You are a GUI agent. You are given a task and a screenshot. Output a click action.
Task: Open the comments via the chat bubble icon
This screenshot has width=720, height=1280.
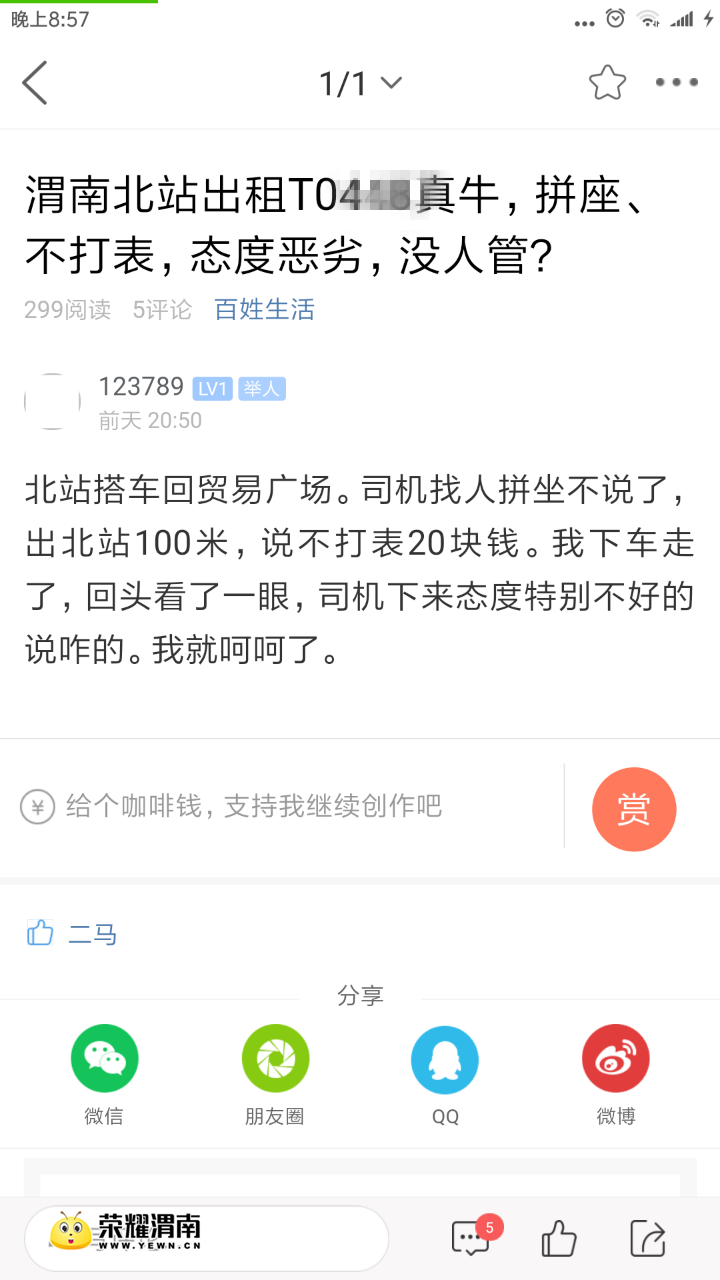(x=470, y=1240)
